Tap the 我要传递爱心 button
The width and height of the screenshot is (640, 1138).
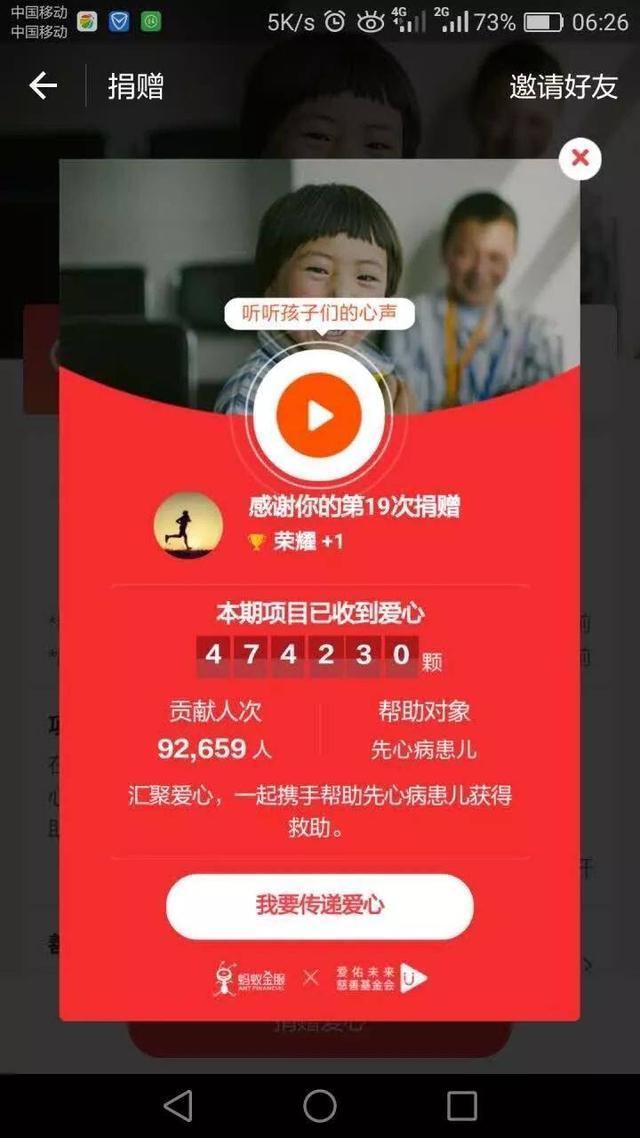tap(319, 906)
